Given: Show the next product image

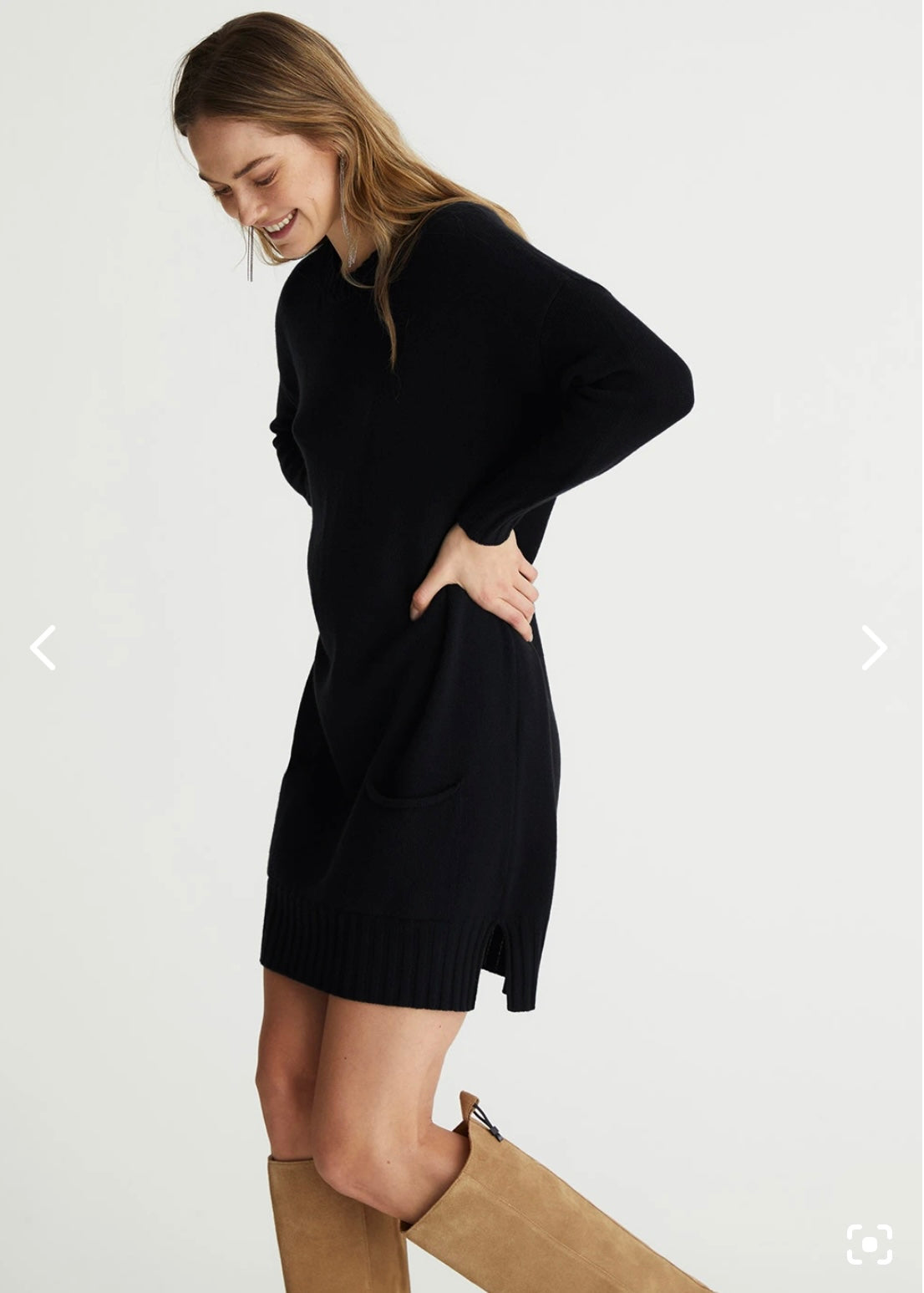Looking at the screenshot, I should coord(874,648).
